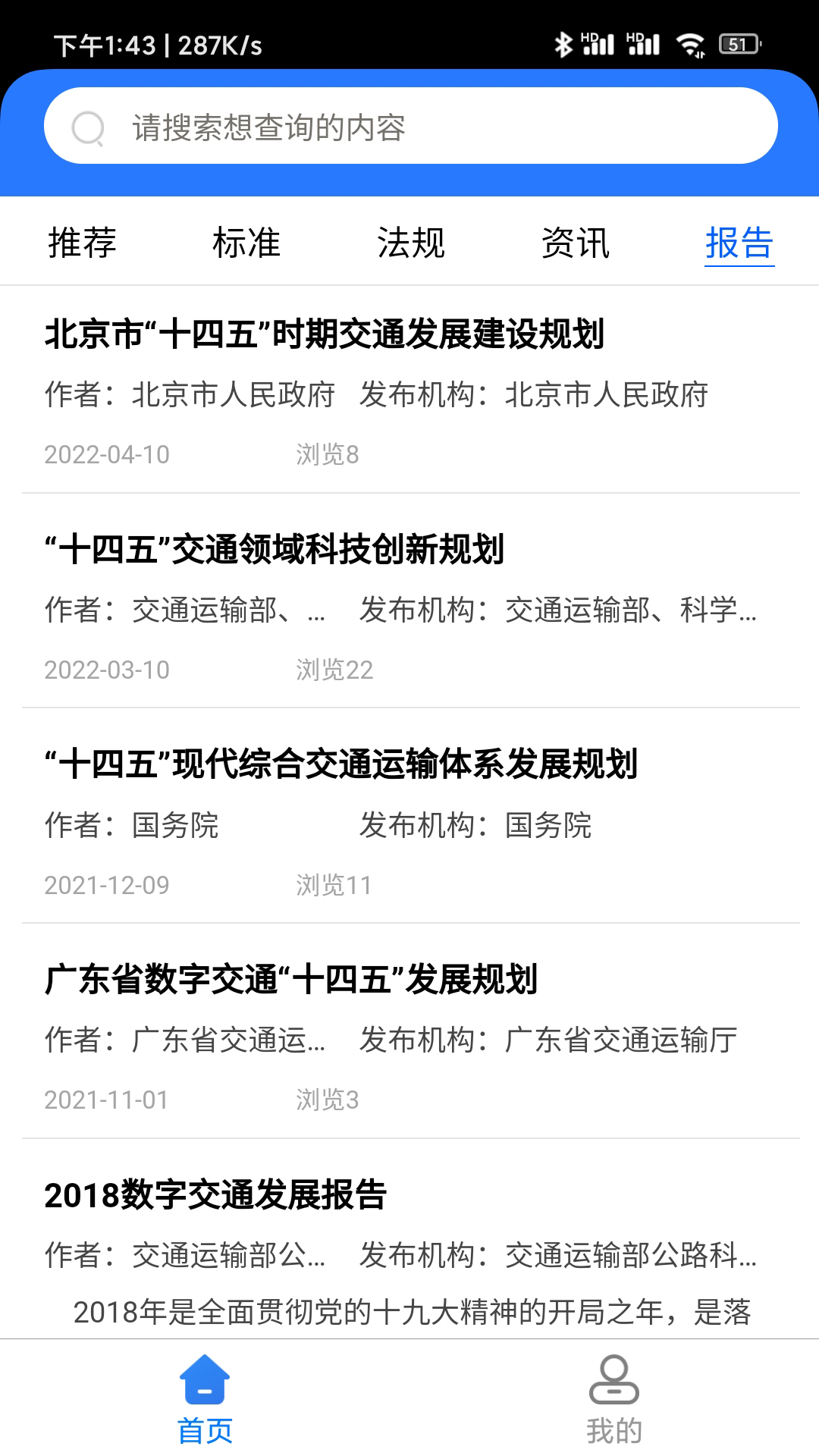This screenshot has height=1456, width=819.
Task: Open 2018数字交通发展报告
Action: point(216,1193)
